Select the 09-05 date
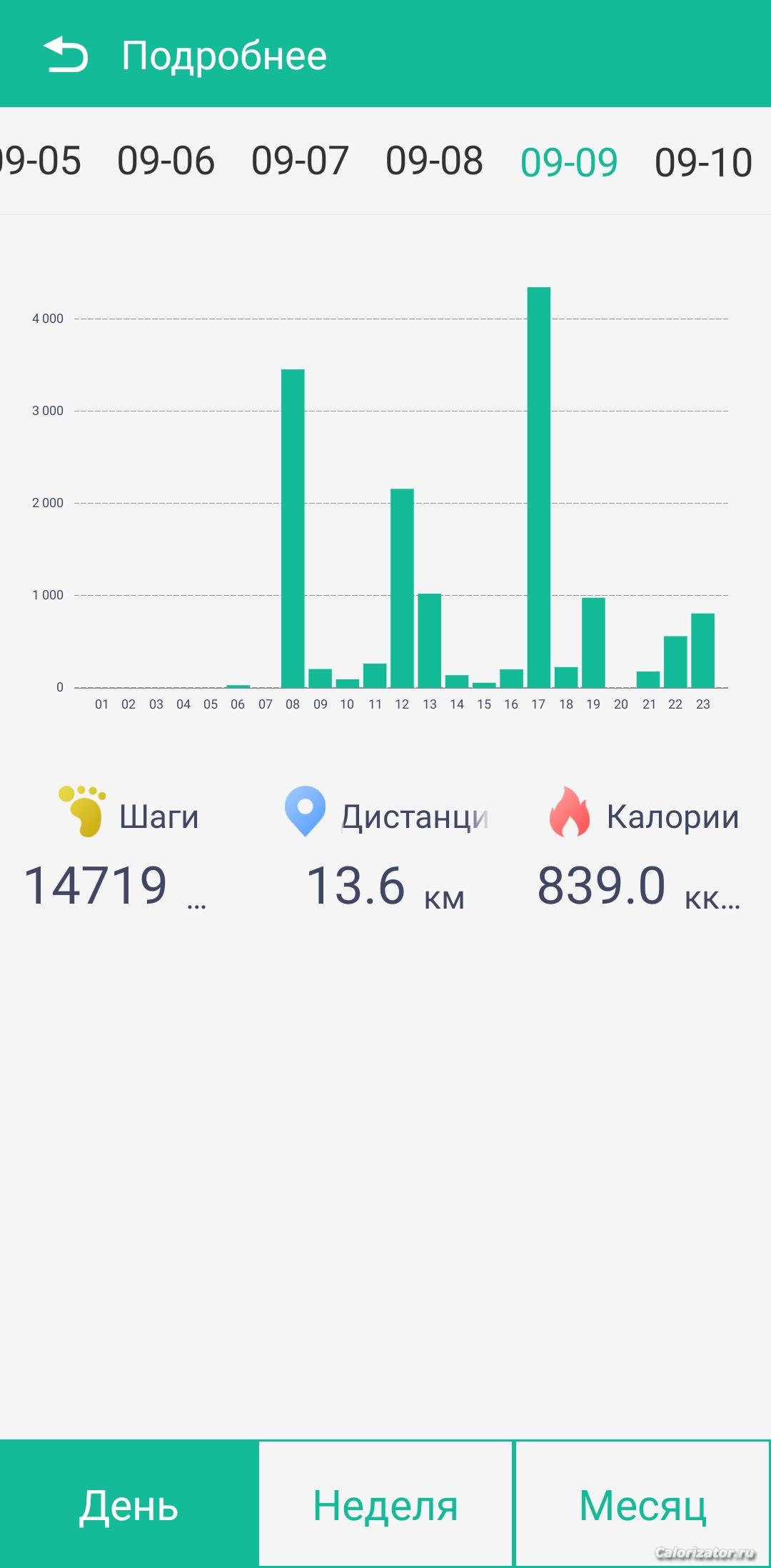Image resolution: width=771 pixels, height=1568 pixels. pyautogui.click(x=40, y=161)
